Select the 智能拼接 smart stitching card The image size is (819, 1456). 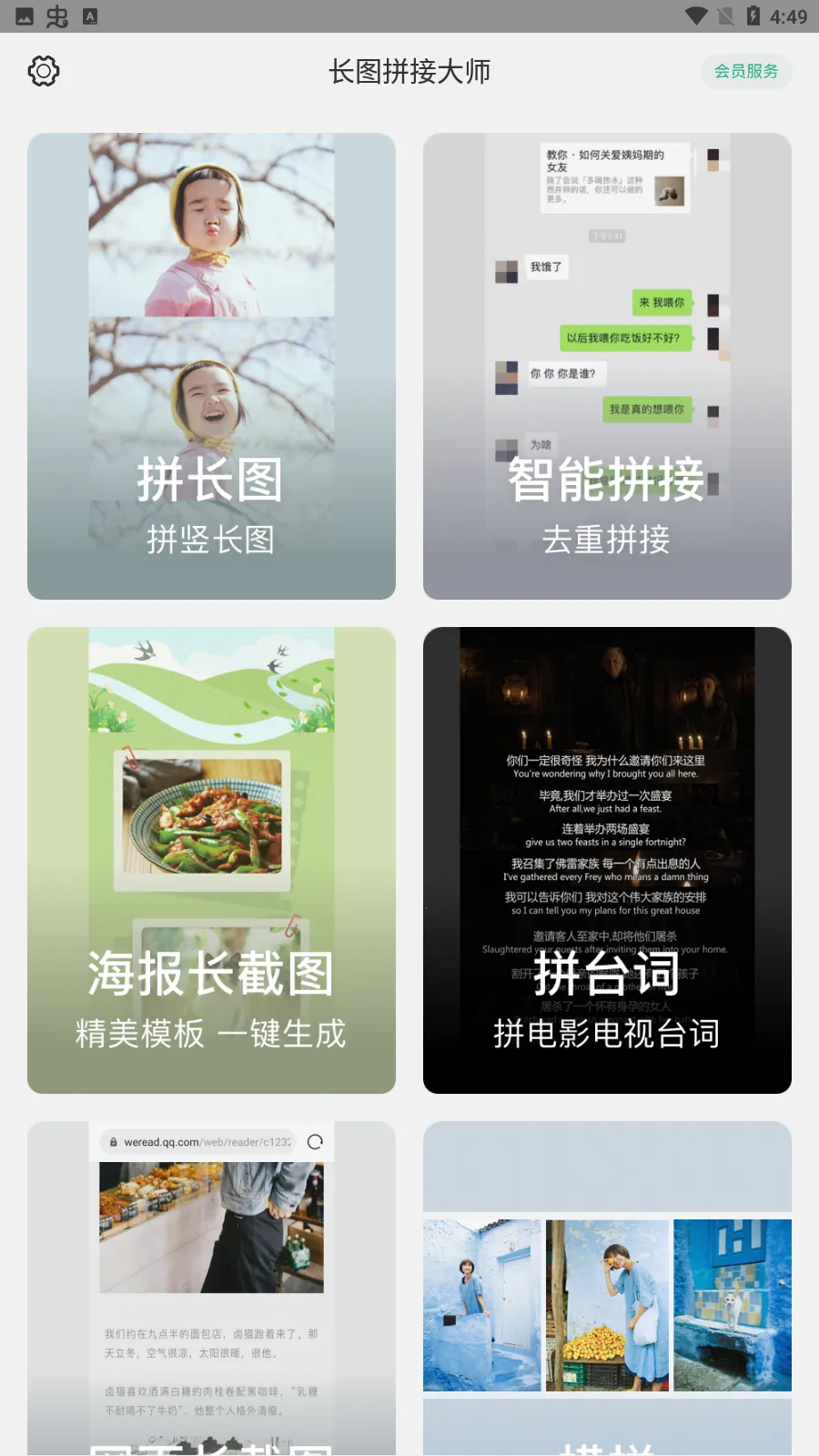click(x=607, y=366)
